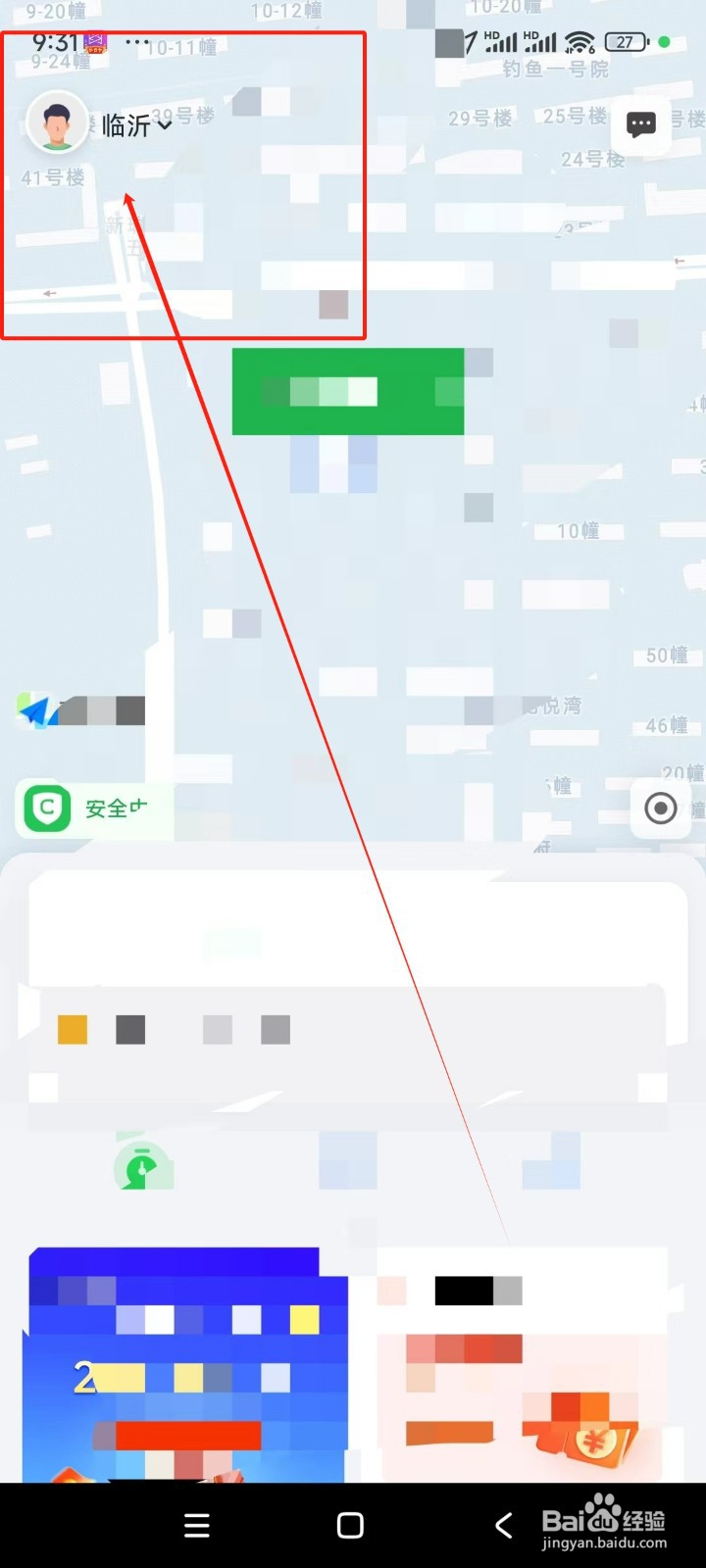Open the message bubble icon
This screenshot has height=1568, width=706.
641,123
